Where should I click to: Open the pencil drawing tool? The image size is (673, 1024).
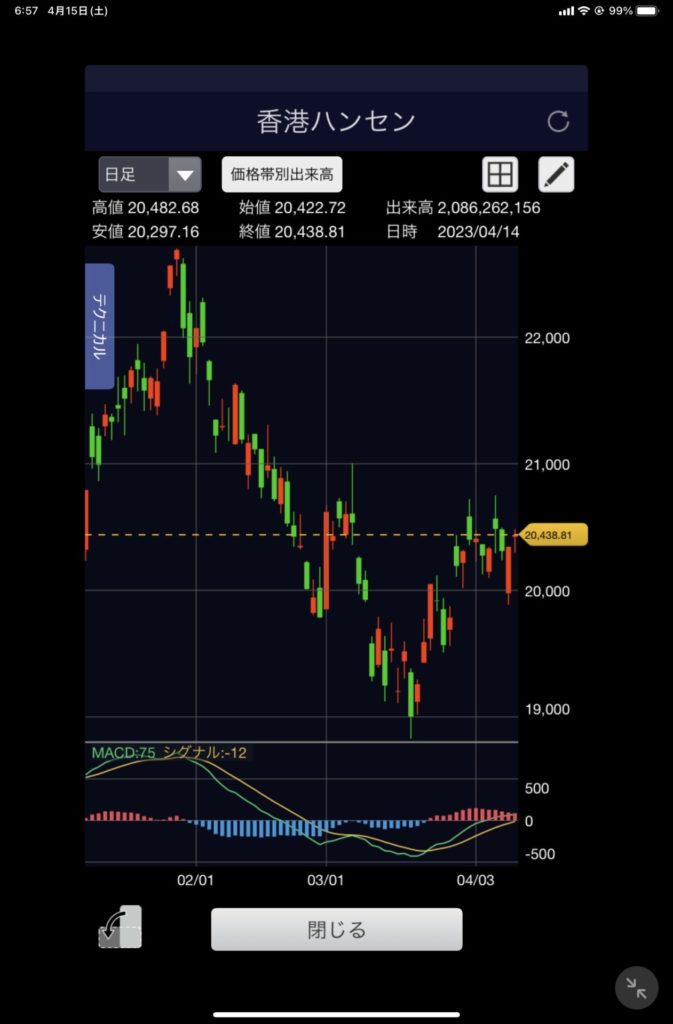[x=556, y=175]
